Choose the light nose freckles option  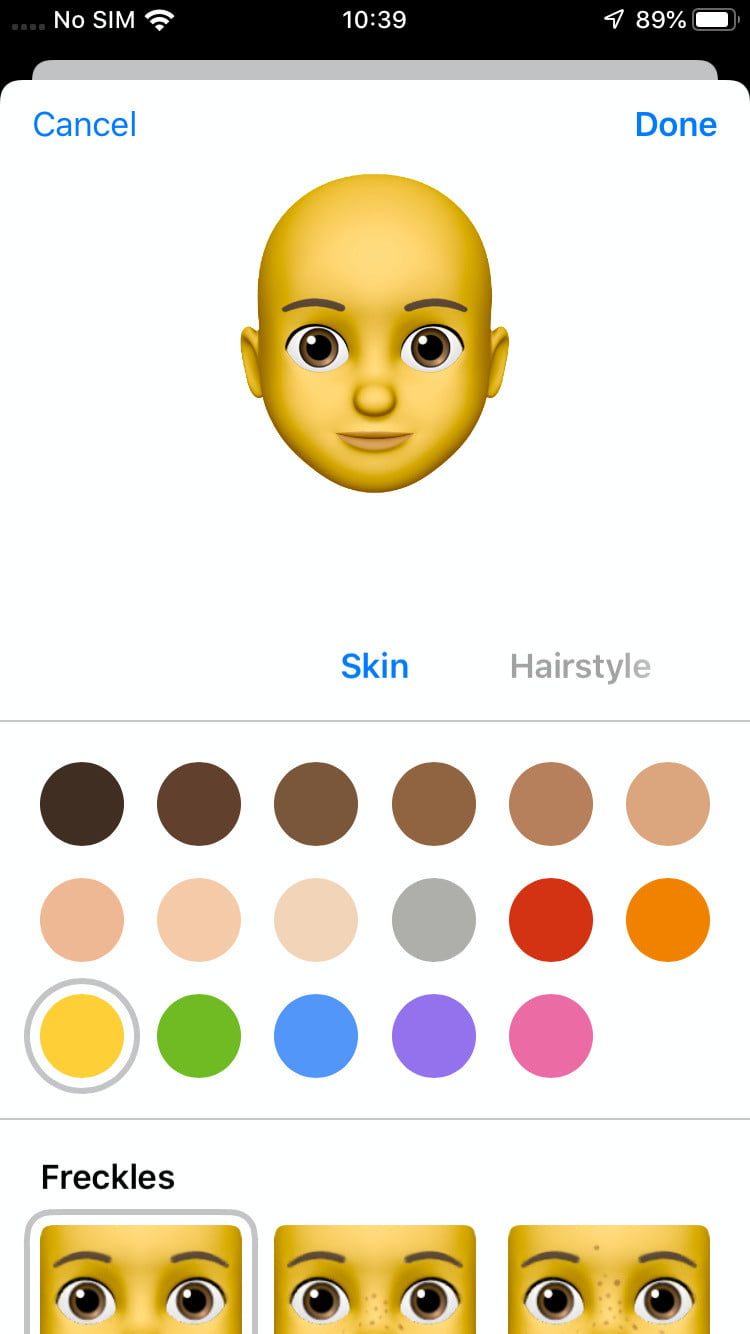pyautogui.click(x=375, y=1280)
